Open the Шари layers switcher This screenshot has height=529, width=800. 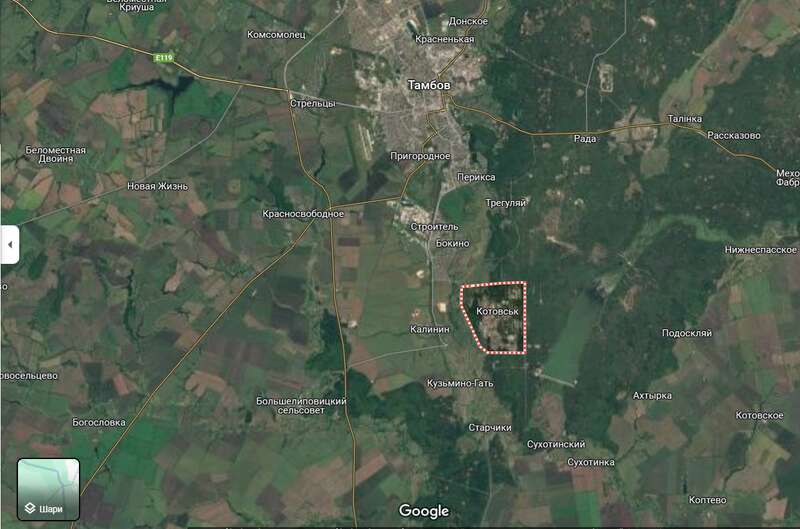click(x=48, y=490)
